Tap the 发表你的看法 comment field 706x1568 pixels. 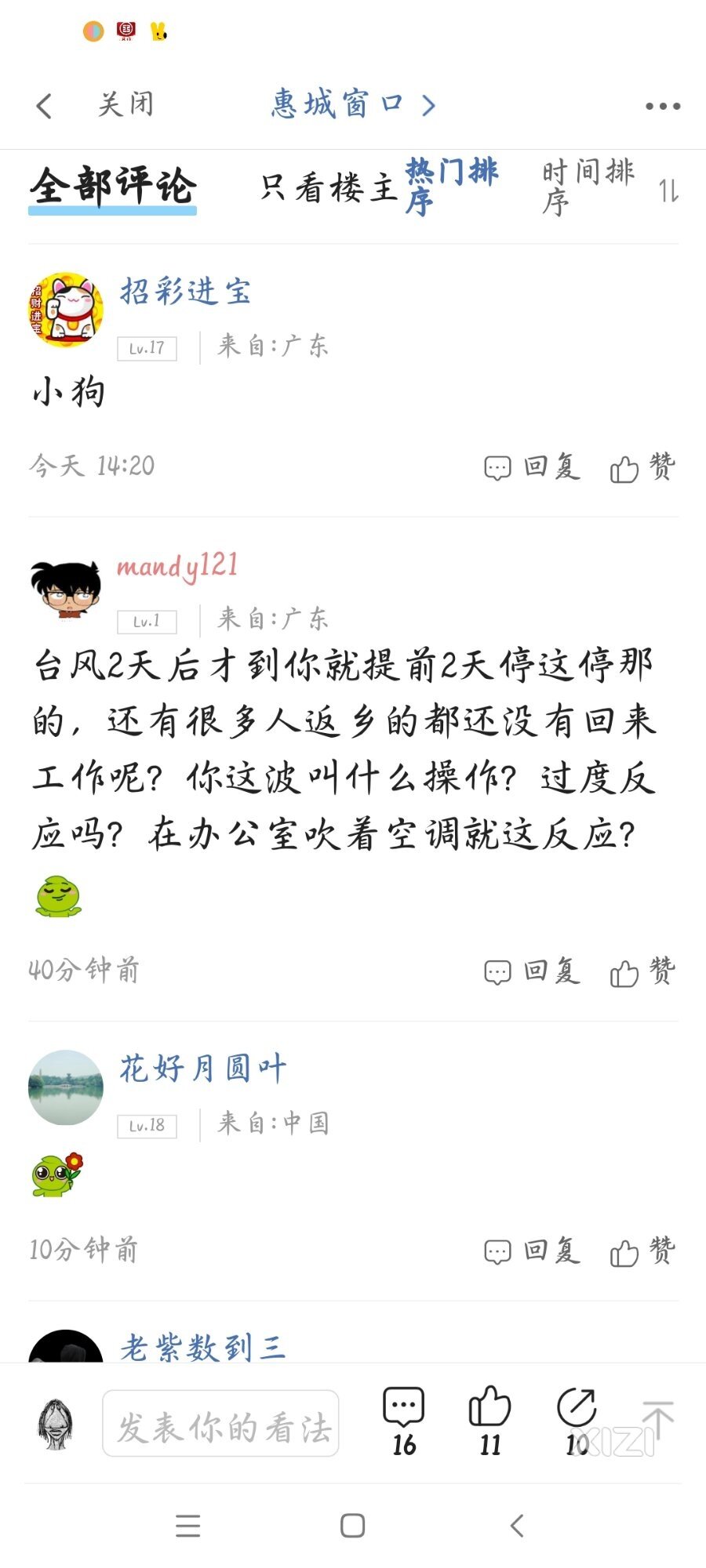pyautogui.click(x=221, y=1424)
